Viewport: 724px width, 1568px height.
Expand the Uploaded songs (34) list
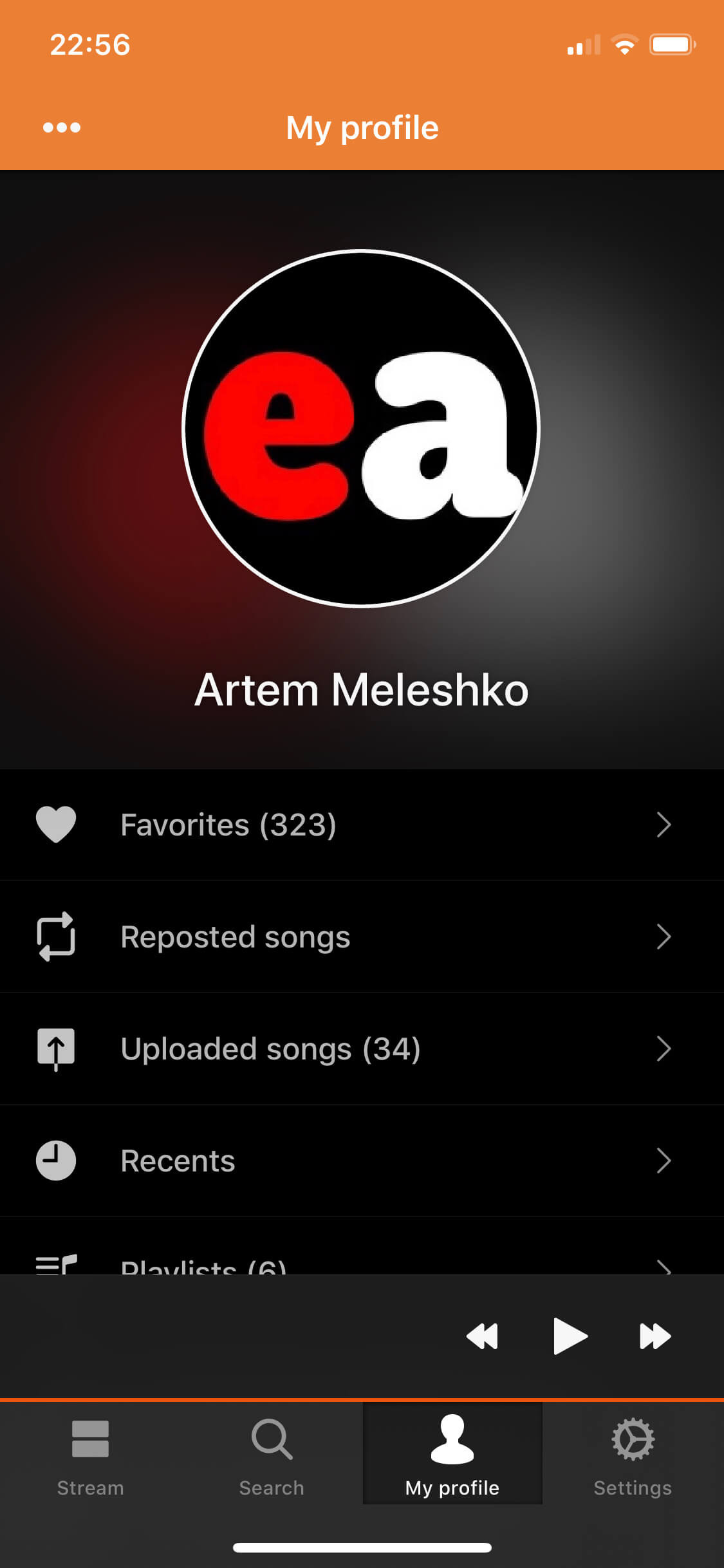coord(362,1049)
